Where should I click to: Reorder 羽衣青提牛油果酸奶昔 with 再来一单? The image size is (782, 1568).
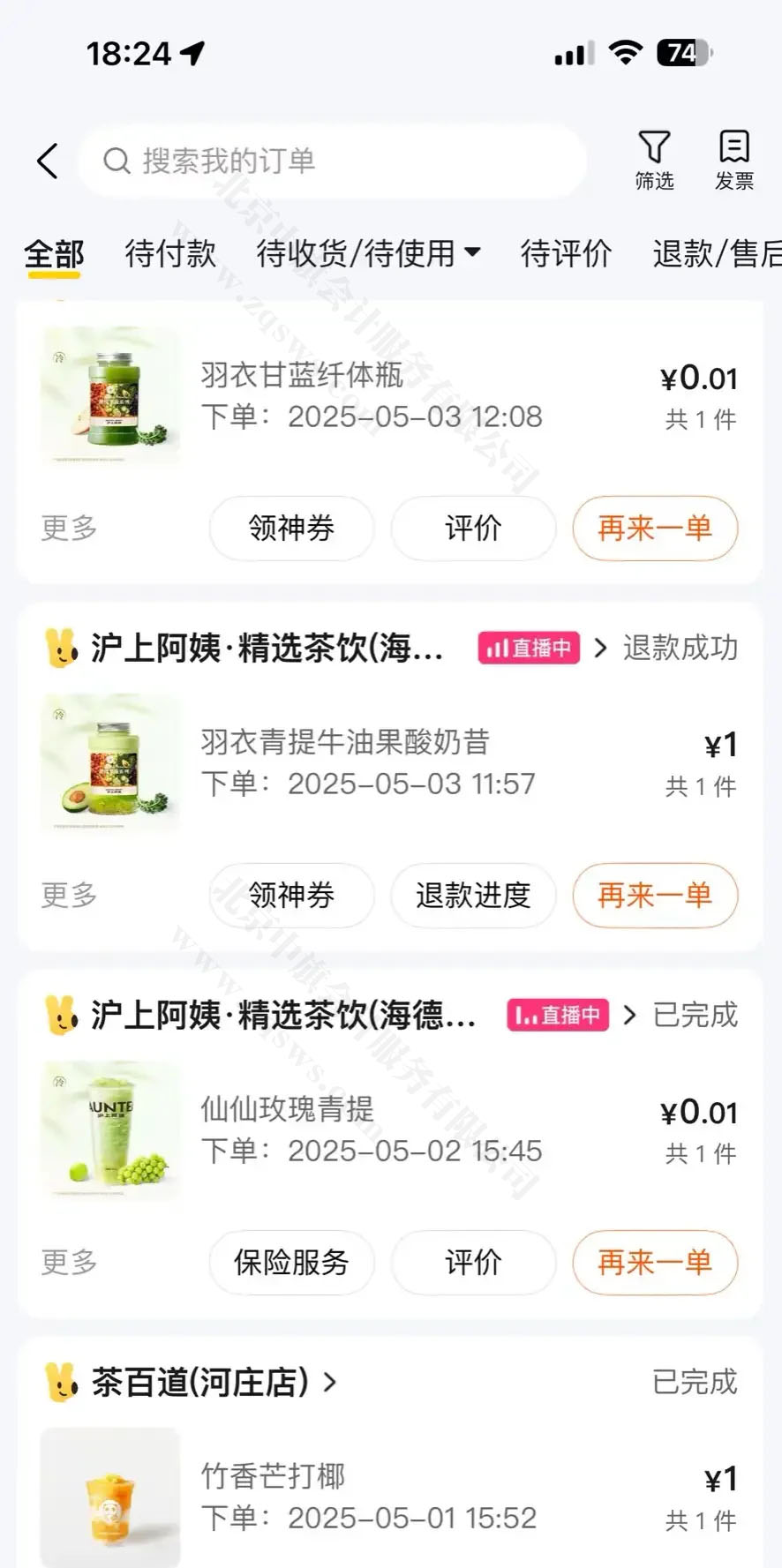click(655, 896)
